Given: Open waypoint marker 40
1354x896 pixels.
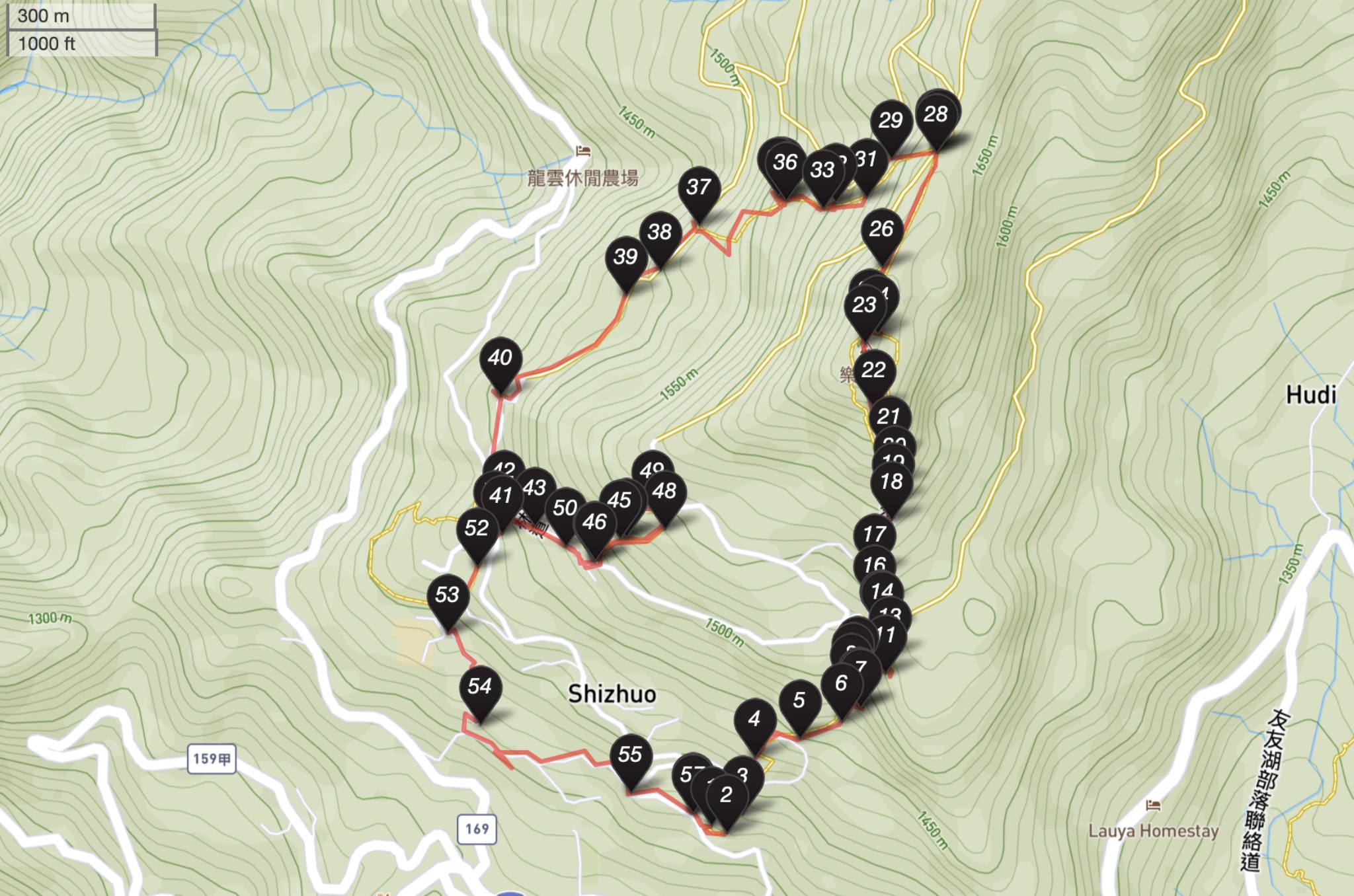Looking at the screenshot, I should [500, 358].
